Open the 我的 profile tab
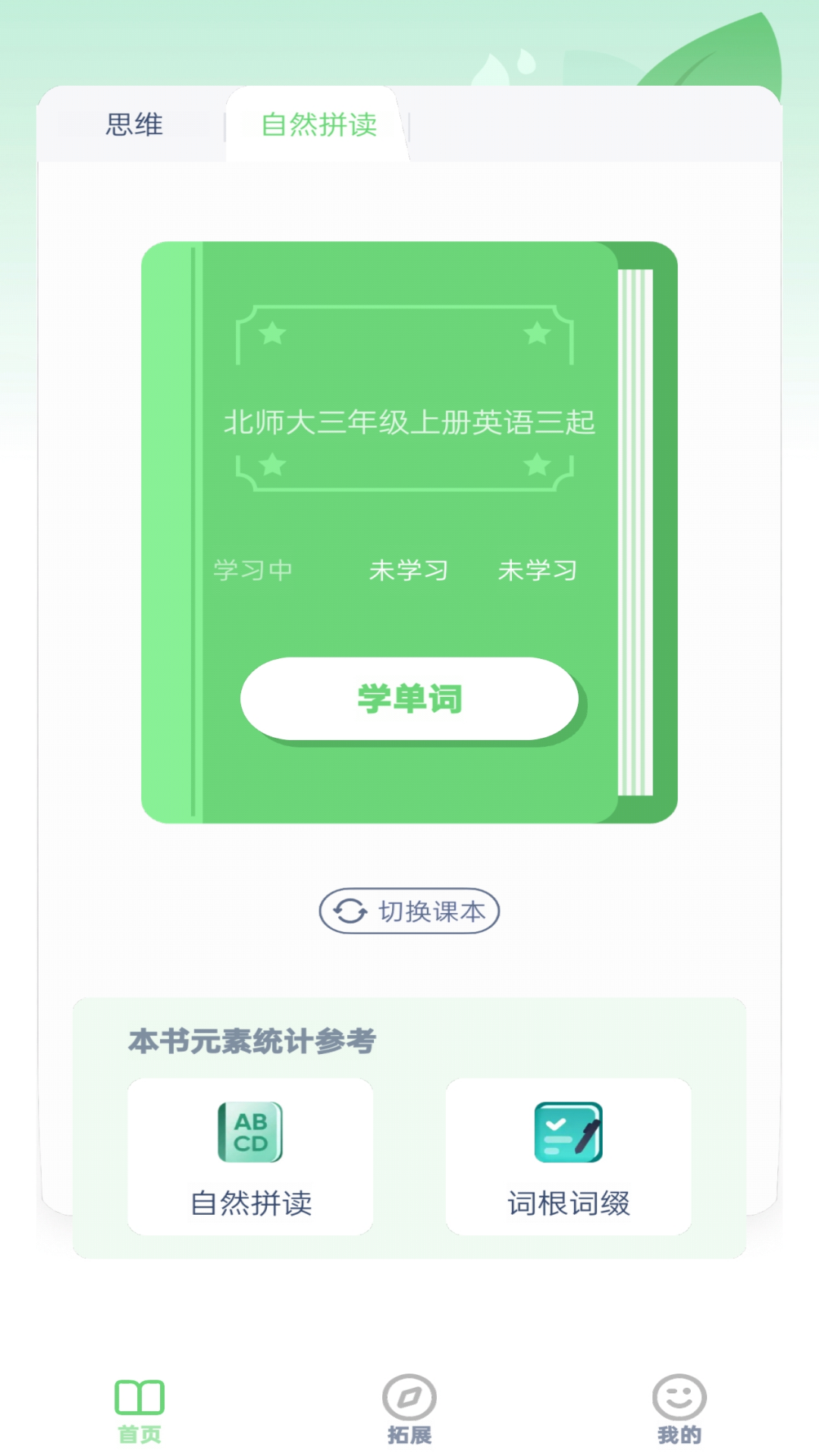The height and width of the screenshot is (1456, 819). (x=679, y=1411)
